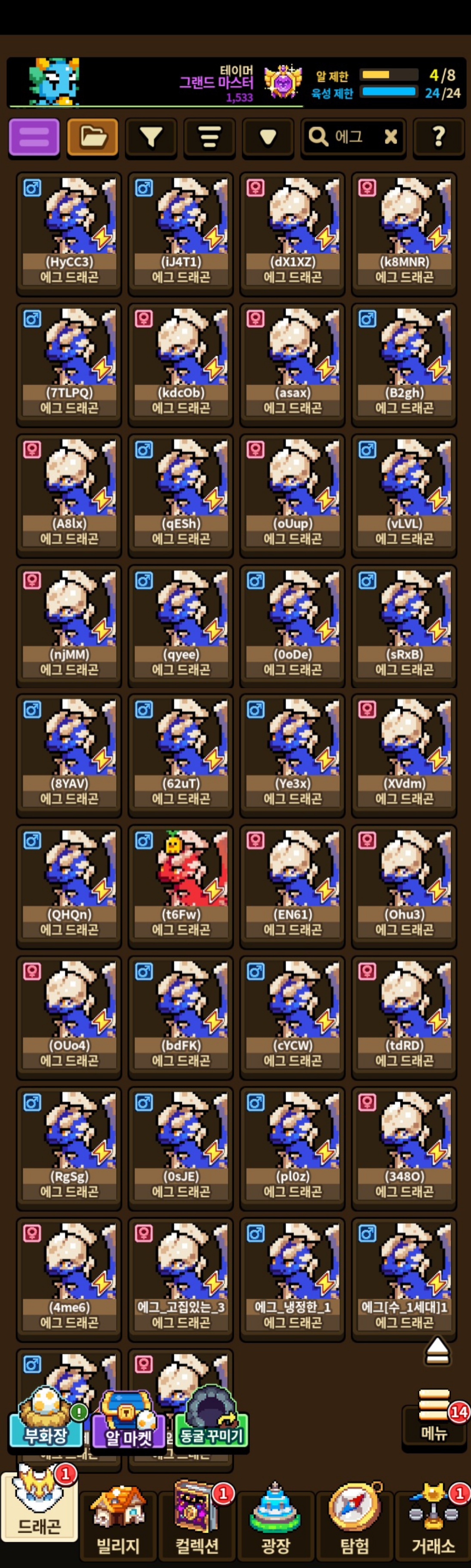This screenshot has width=471, height=1568.
Task: Open the sort order options
Action: (209, 137)
